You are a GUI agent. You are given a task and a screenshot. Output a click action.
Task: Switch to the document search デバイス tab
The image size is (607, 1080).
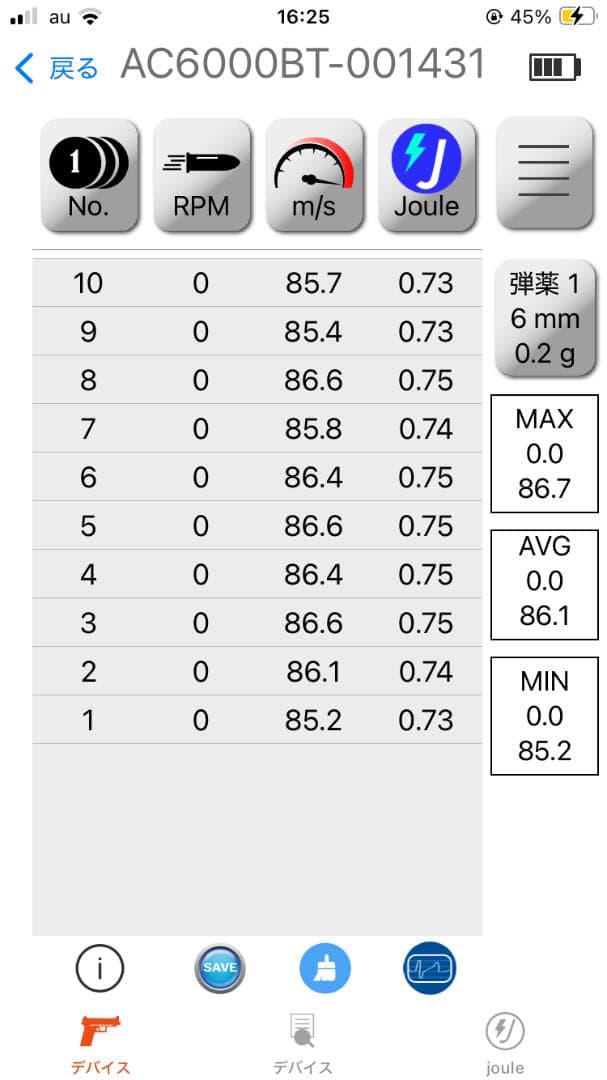(x=303, y=1043)
